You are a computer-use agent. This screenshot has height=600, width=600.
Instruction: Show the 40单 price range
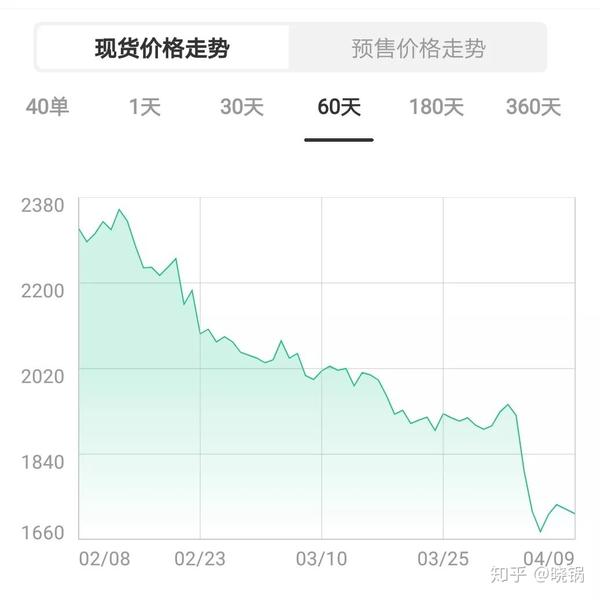pyautogui.click(x=47, y=107)
